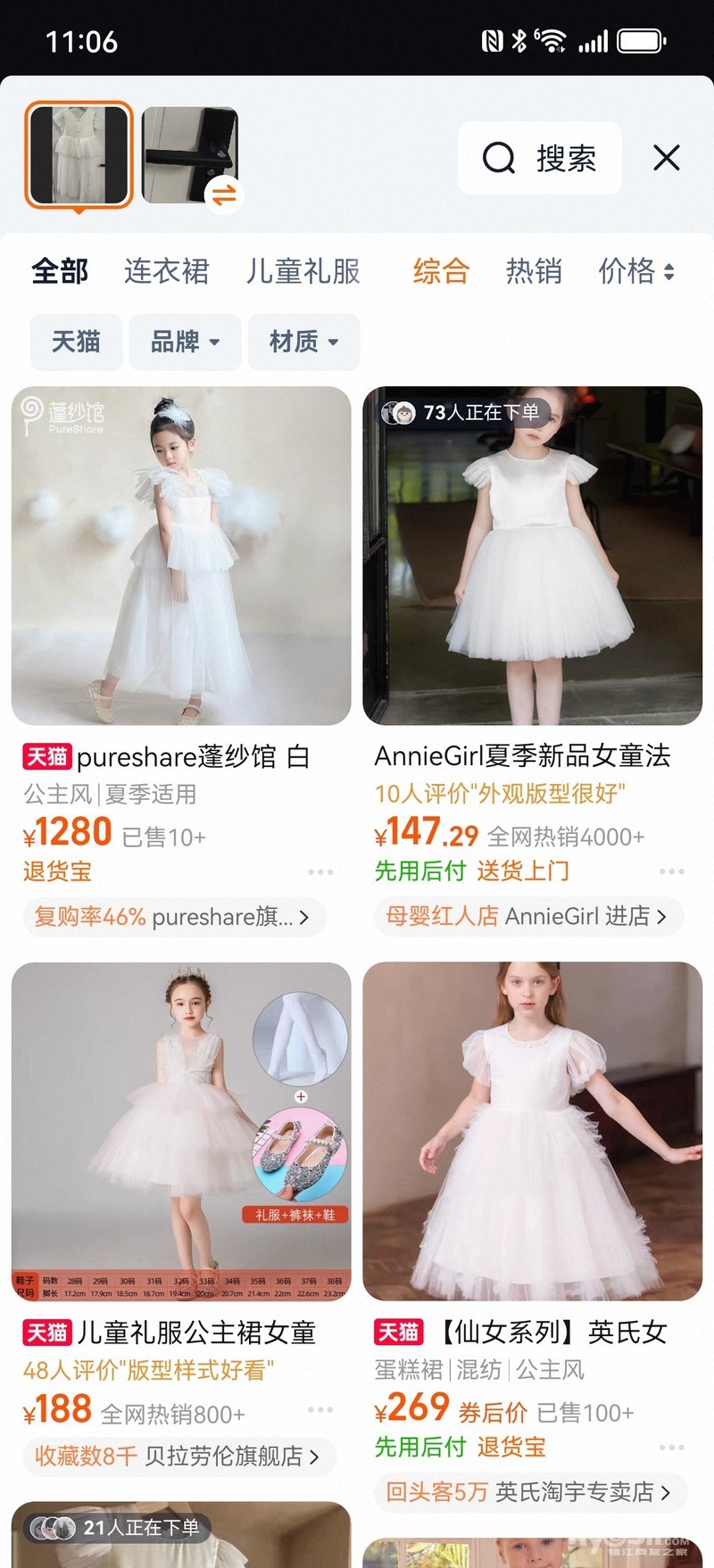
Task: Switch to the 儿童礼服 category tab
Action: point(303,271)
